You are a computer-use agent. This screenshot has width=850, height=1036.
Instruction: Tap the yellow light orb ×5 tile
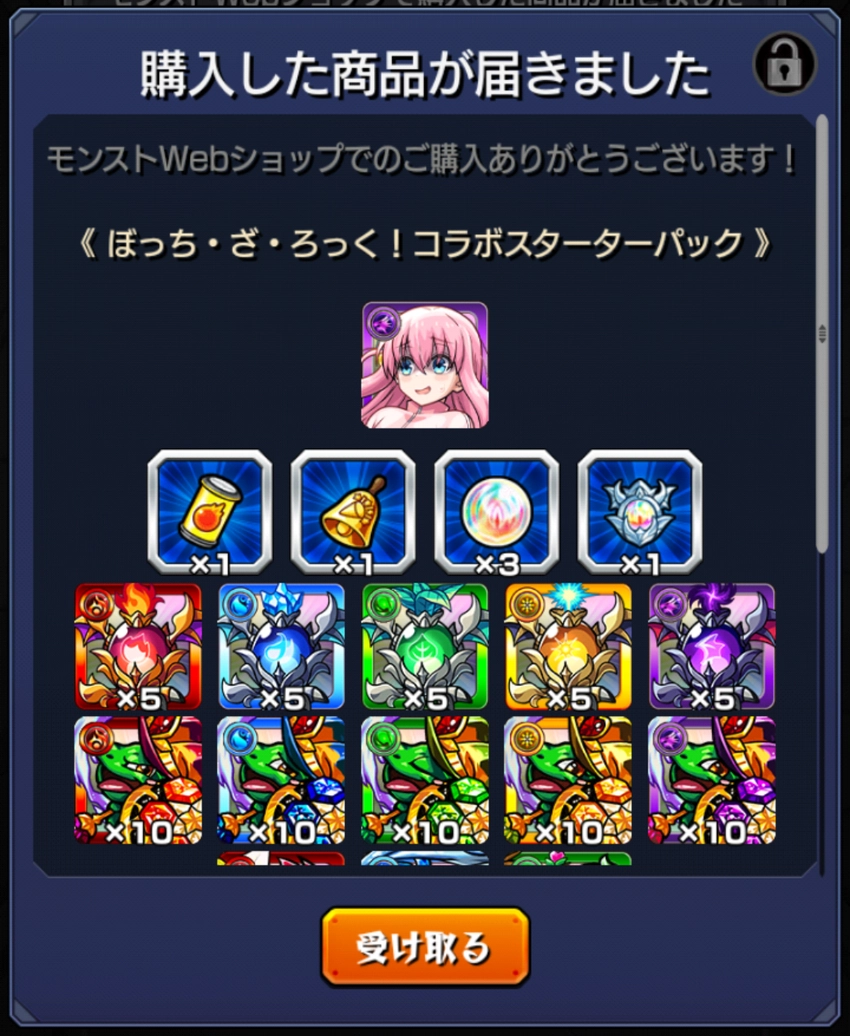point(568,647)
